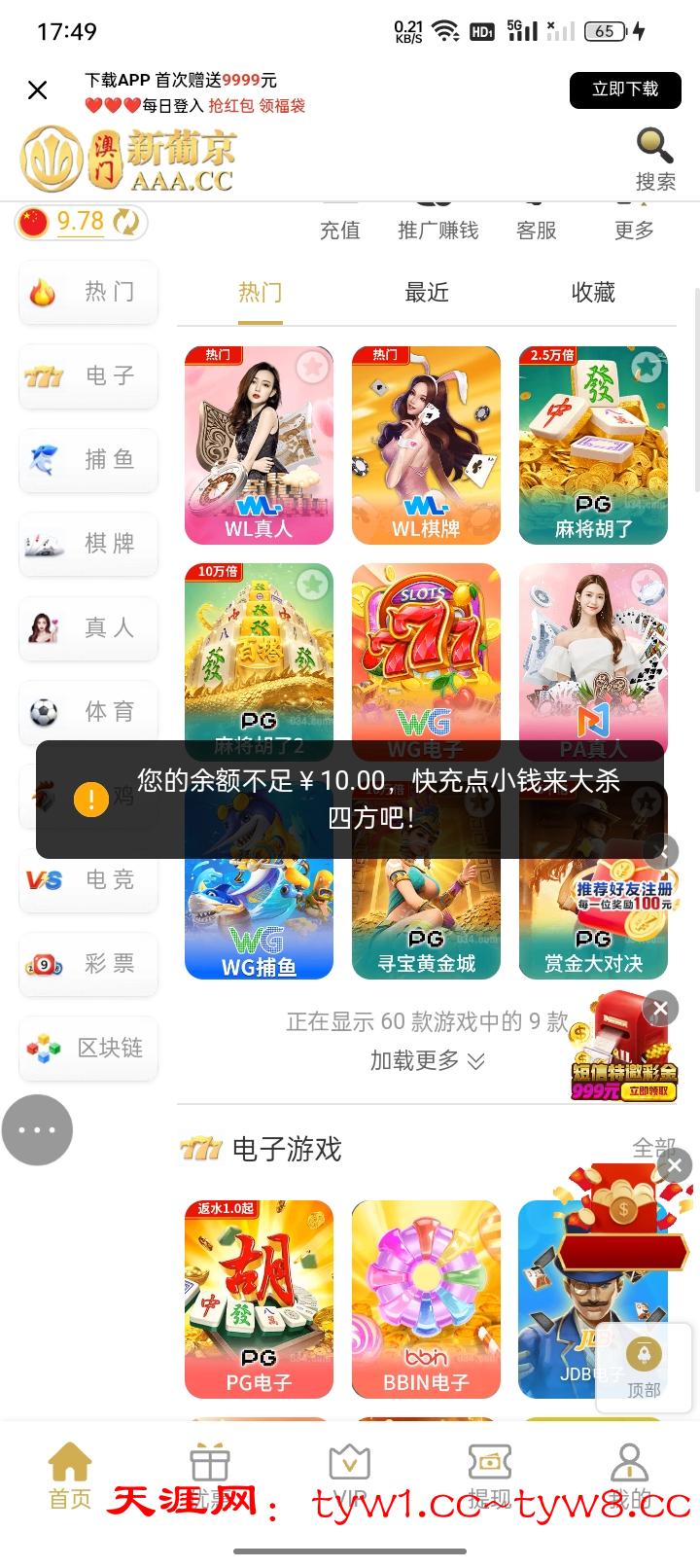This screenshot has height=1568, width=700.
Task: Open the 搜索 search icon
Action: click(654, 159)
